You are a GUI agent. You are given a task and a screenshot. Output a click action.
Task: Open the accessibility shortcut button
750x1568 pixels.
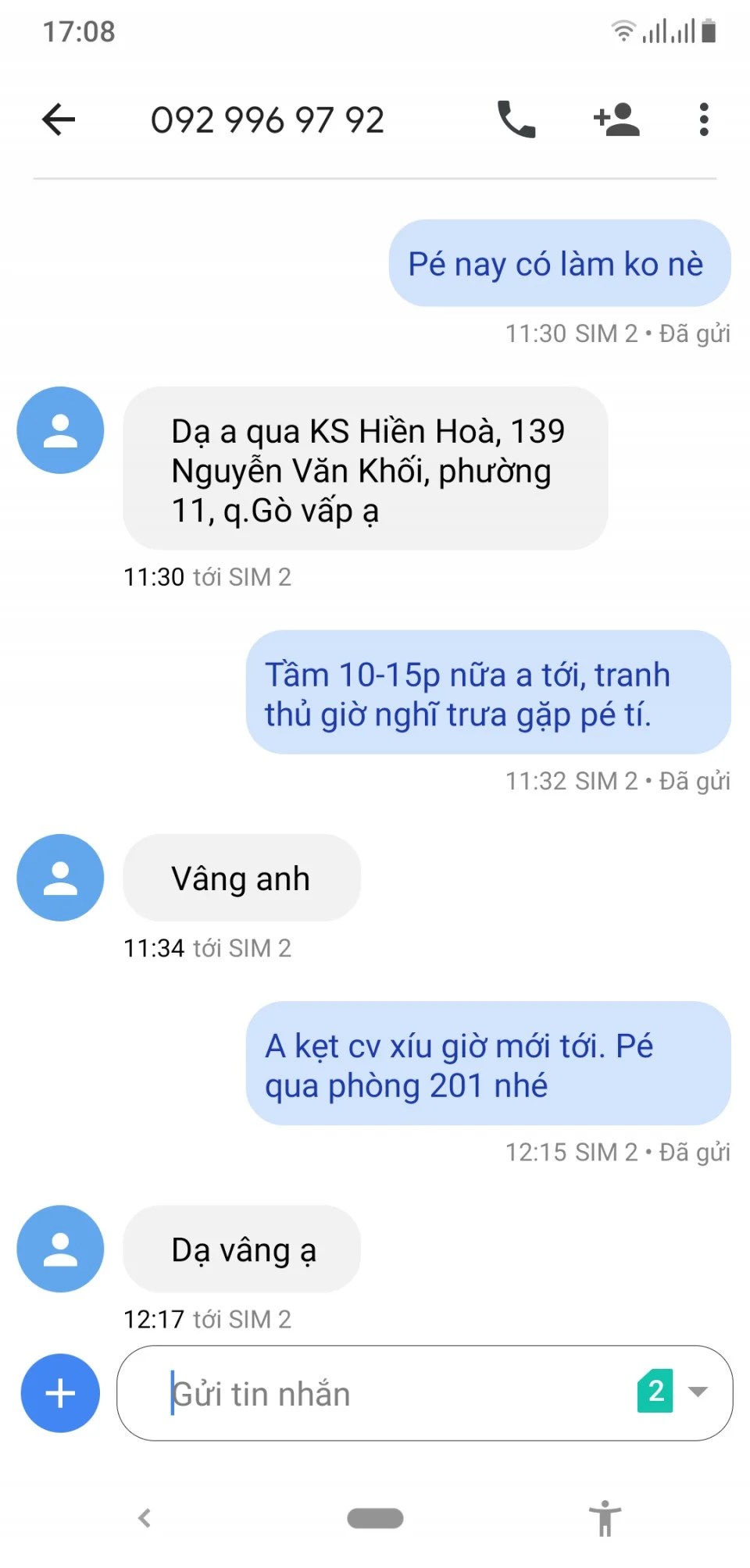[605, 1518]
